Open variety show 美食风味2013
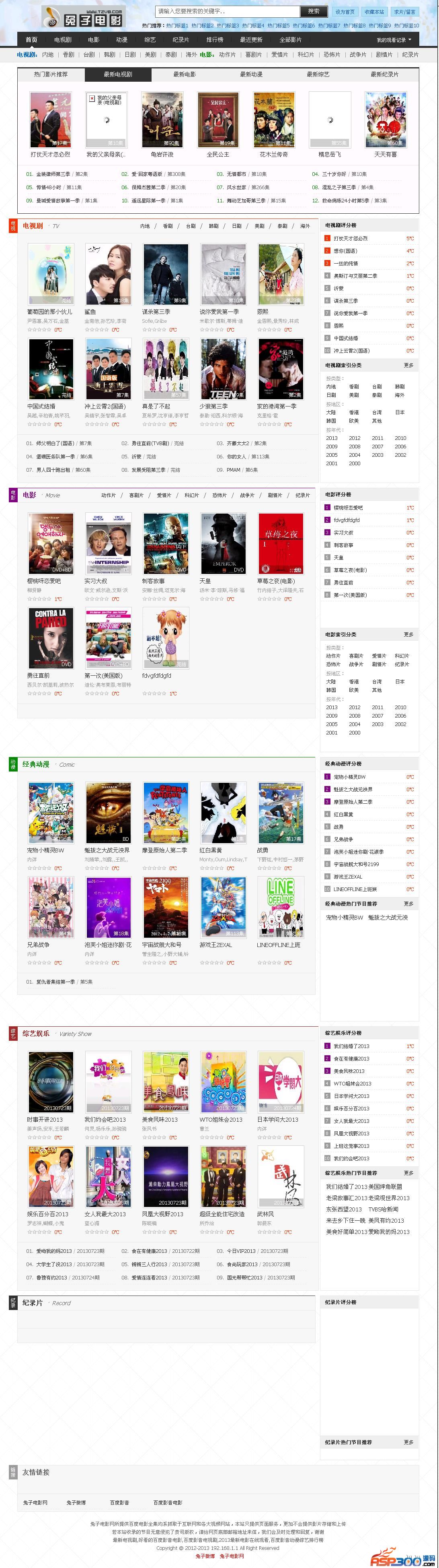 click(165, 1082)
